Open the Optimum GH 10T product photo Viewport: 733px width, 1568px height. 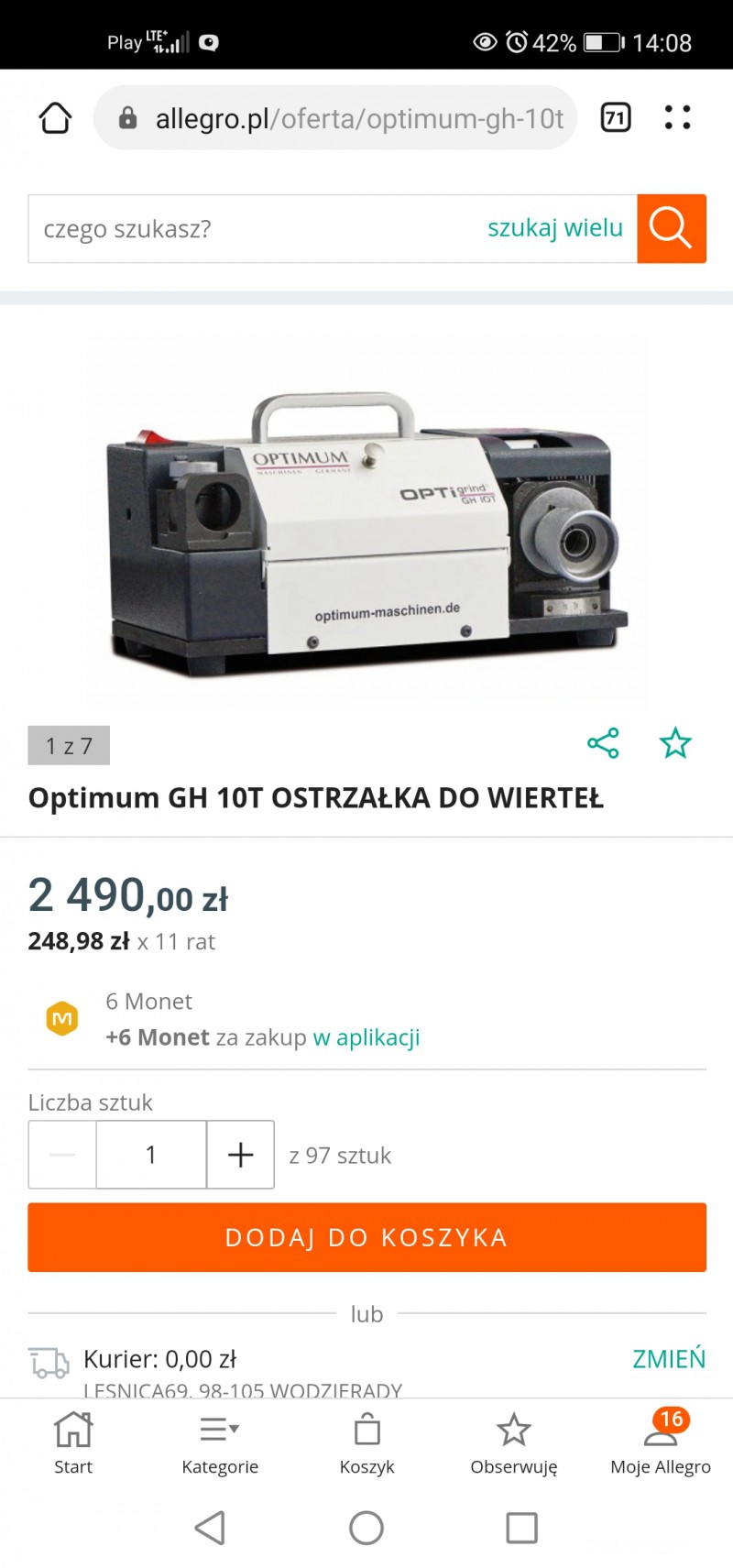point(366,522)
